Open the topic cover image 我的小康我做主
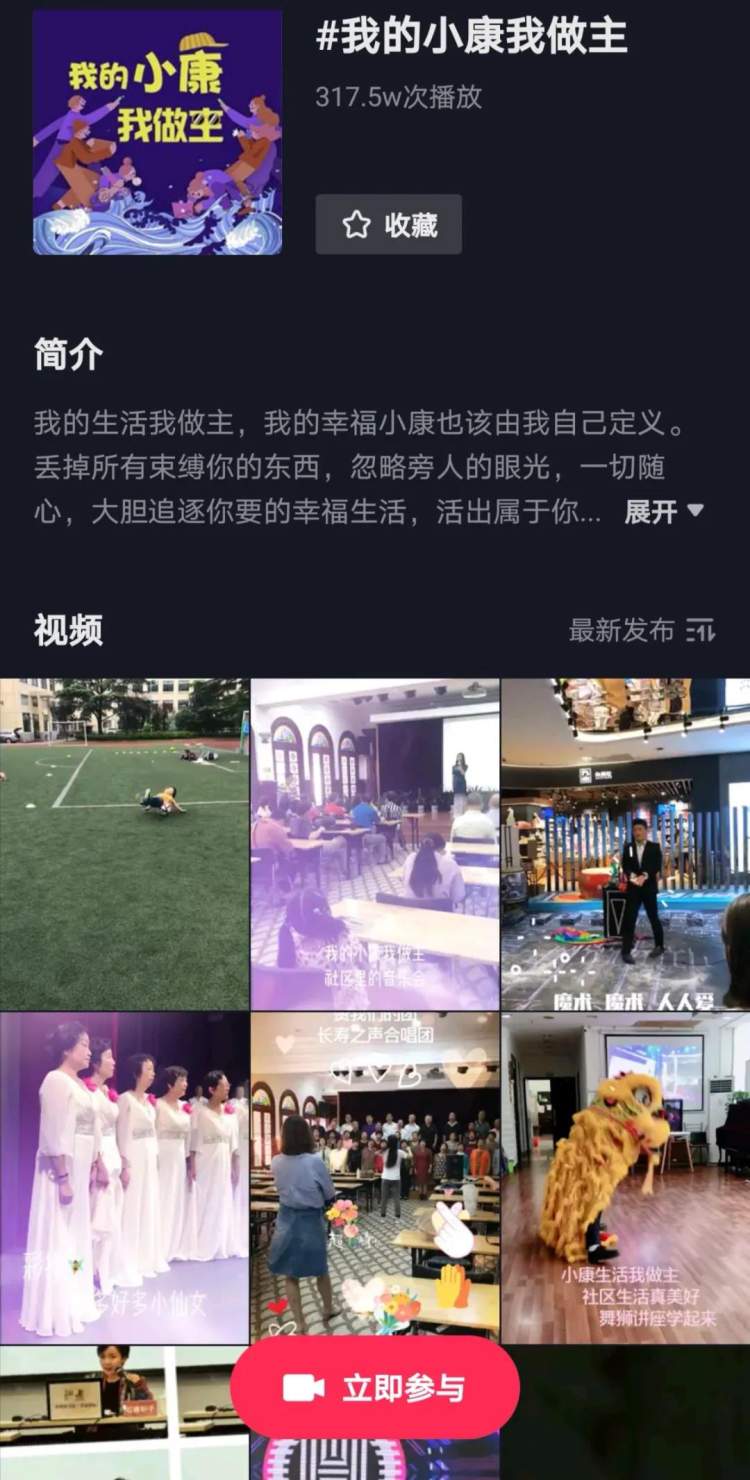Image resolution: width=750 pixels, height=1480 pixels. tap(157, 132)
